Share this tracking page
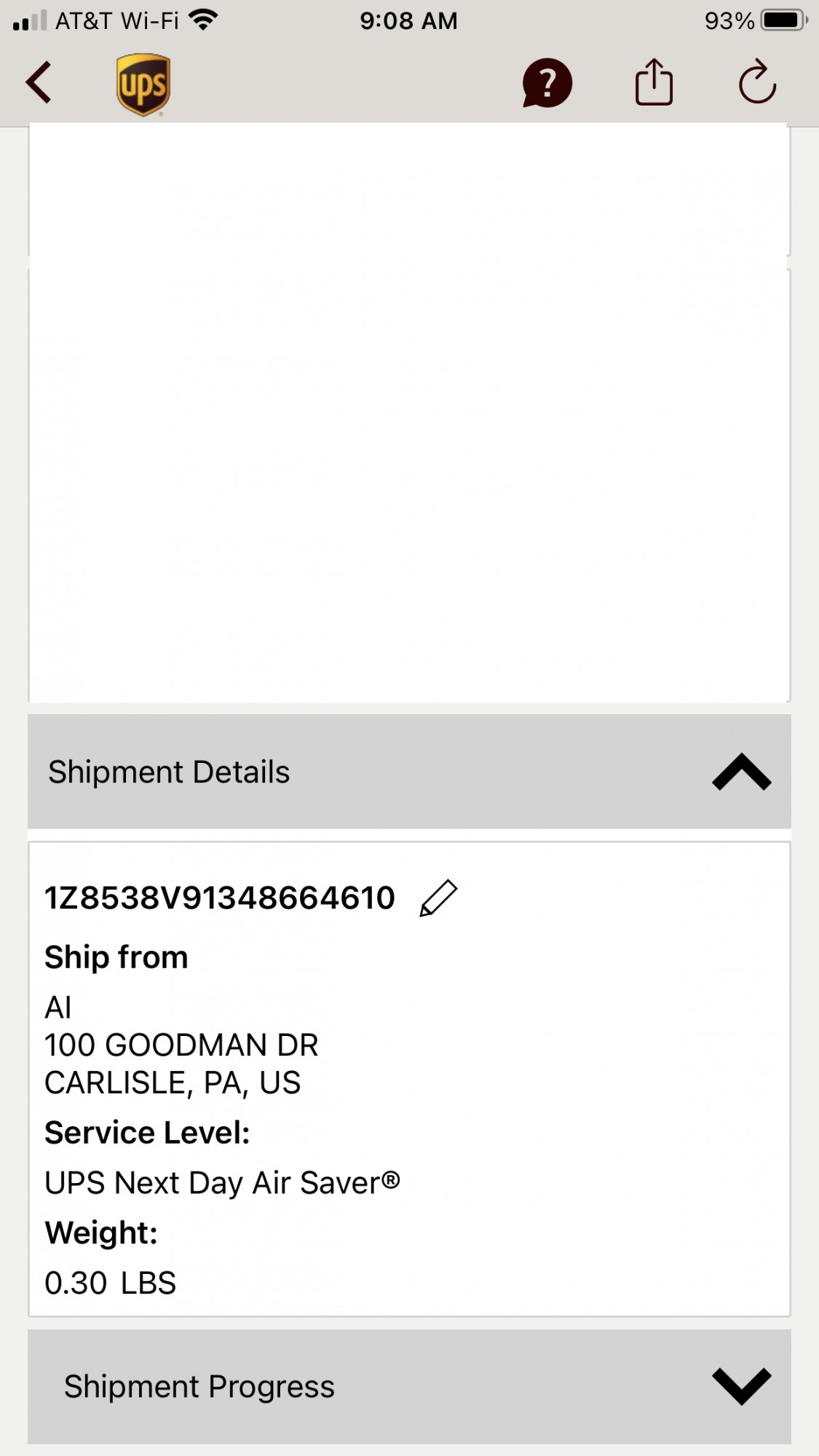 pos(654,82)
